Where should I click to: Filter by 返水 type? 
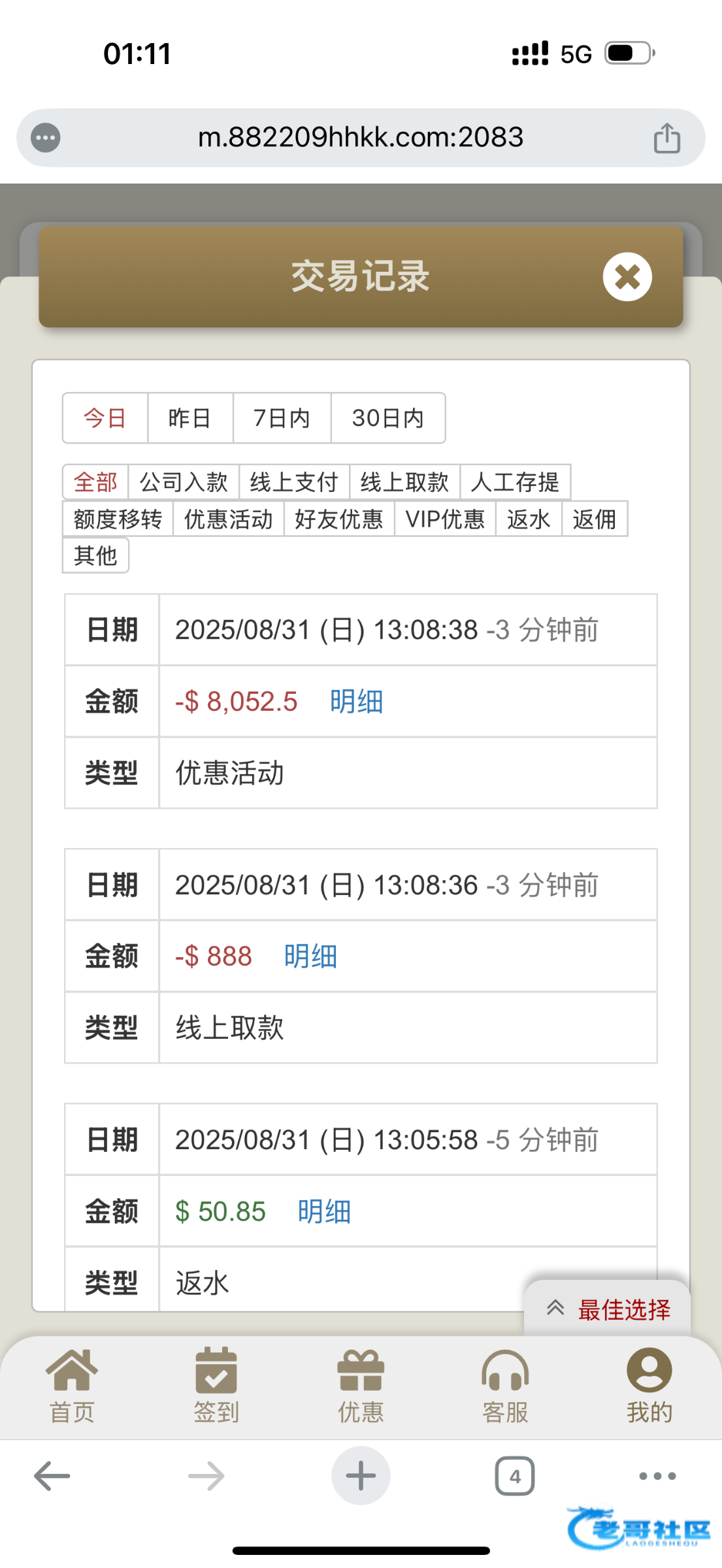point(529,519)
